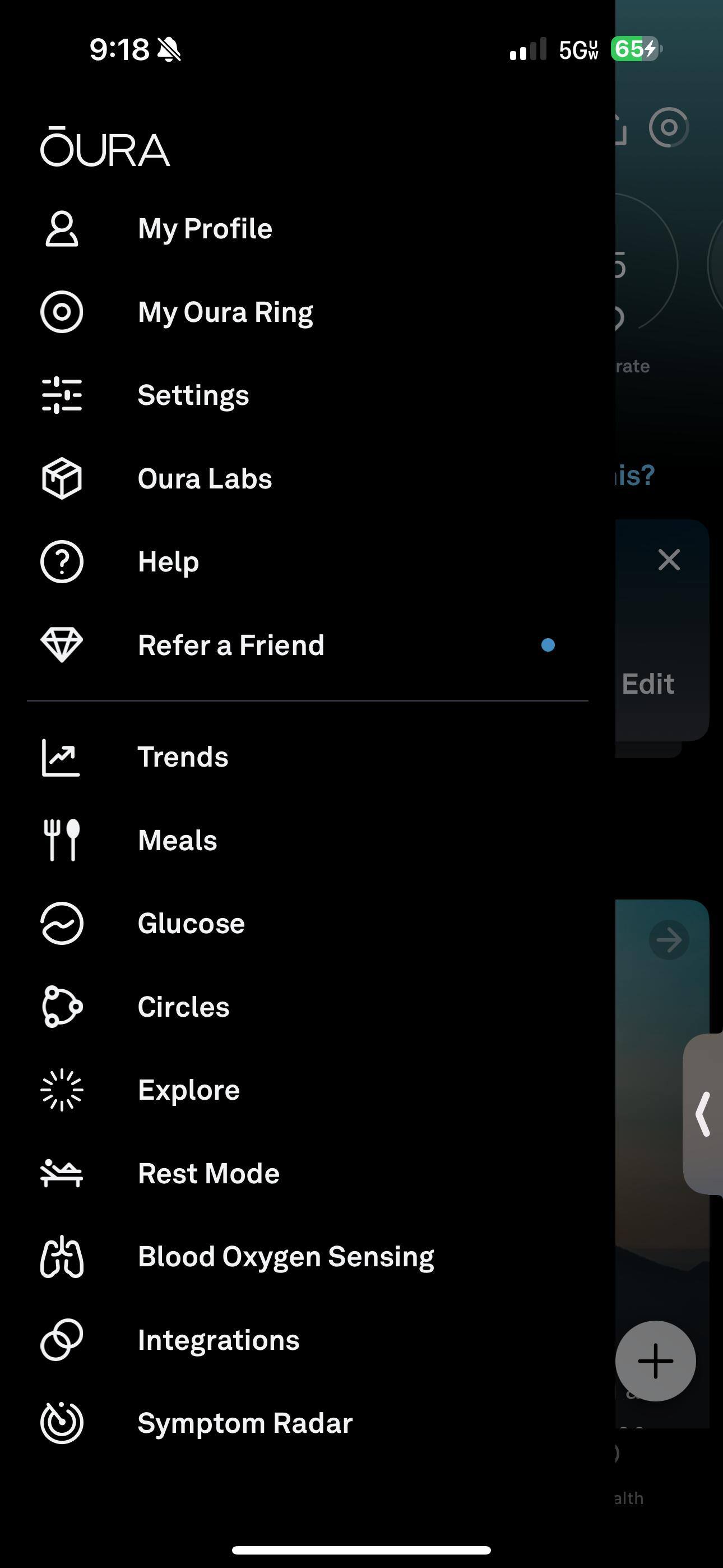View Trends
Screen dimensions: 723x1568
[x=183, y=757]
